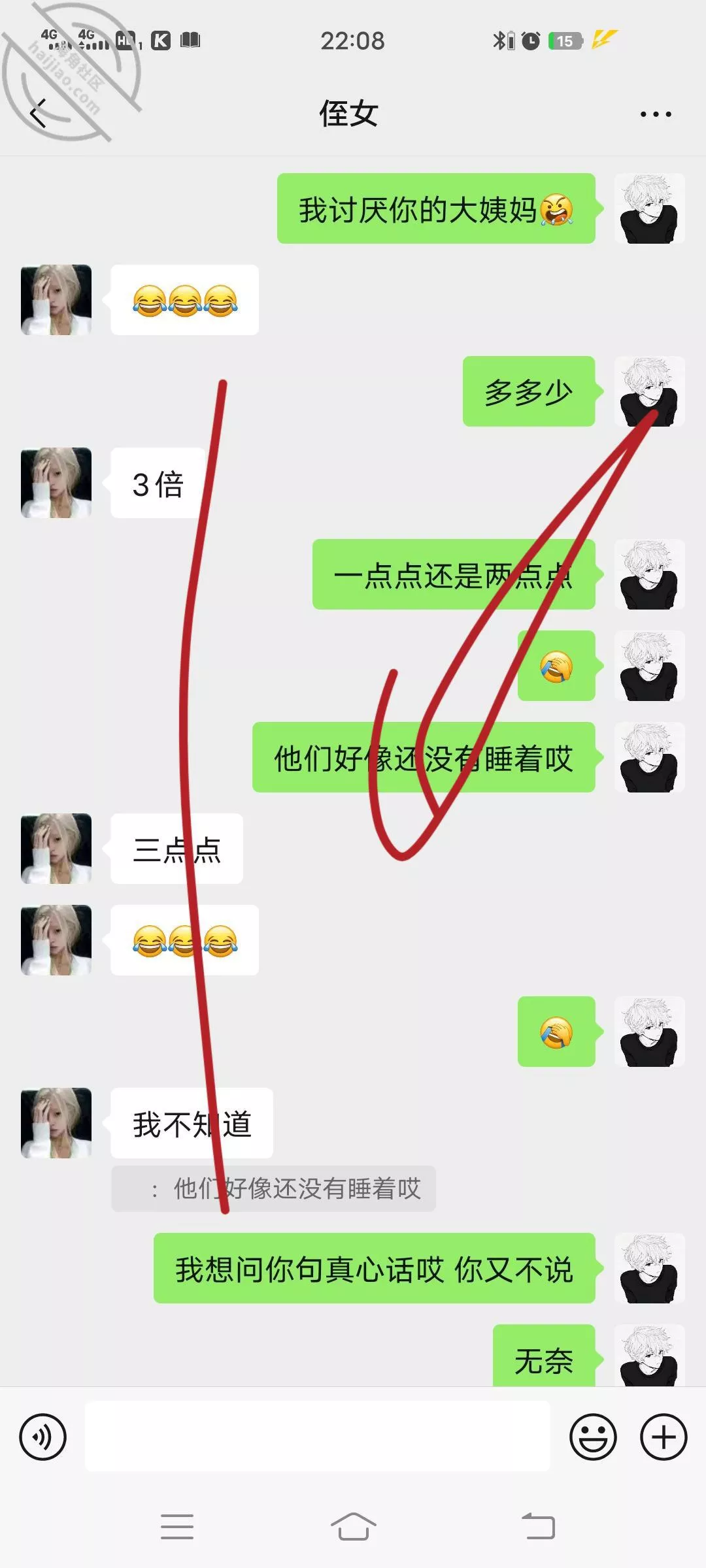Tap system back button in navigation bar
The width and height of the screenshot is (706, 1568).
pos(538,1527)
